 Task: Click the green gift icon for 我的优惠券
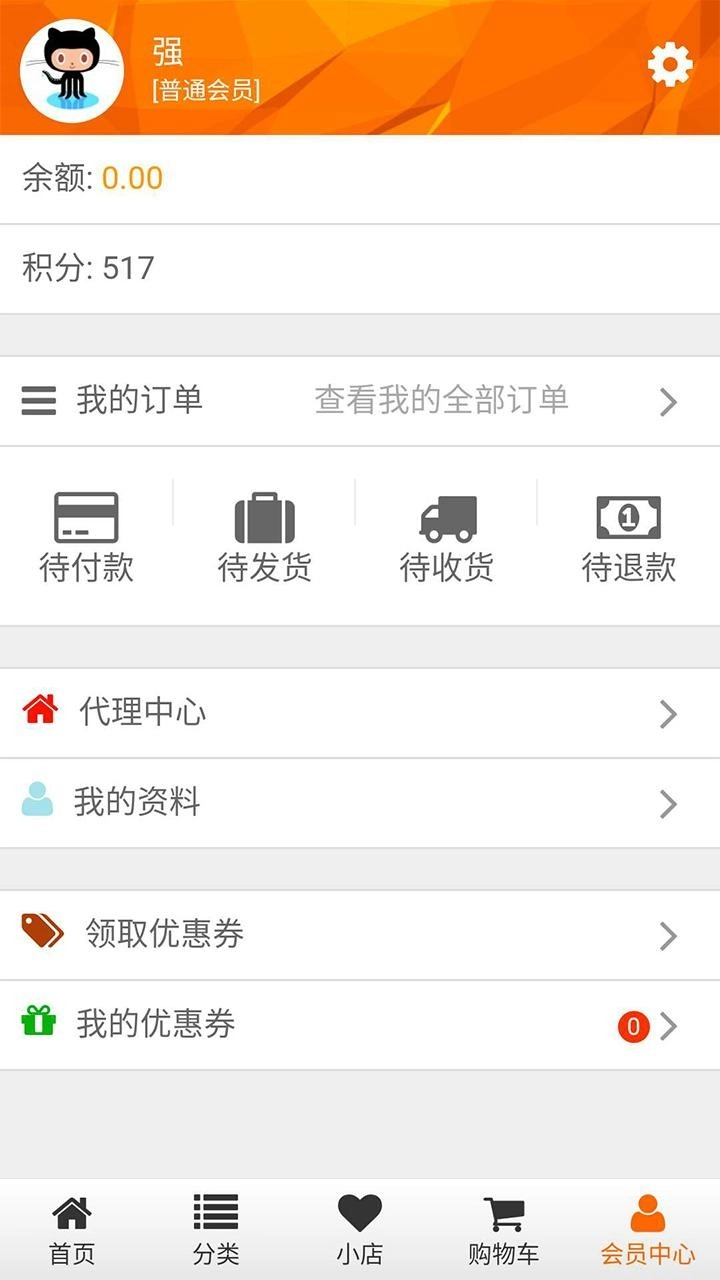pyautogui.click(x=38, y=1024)
